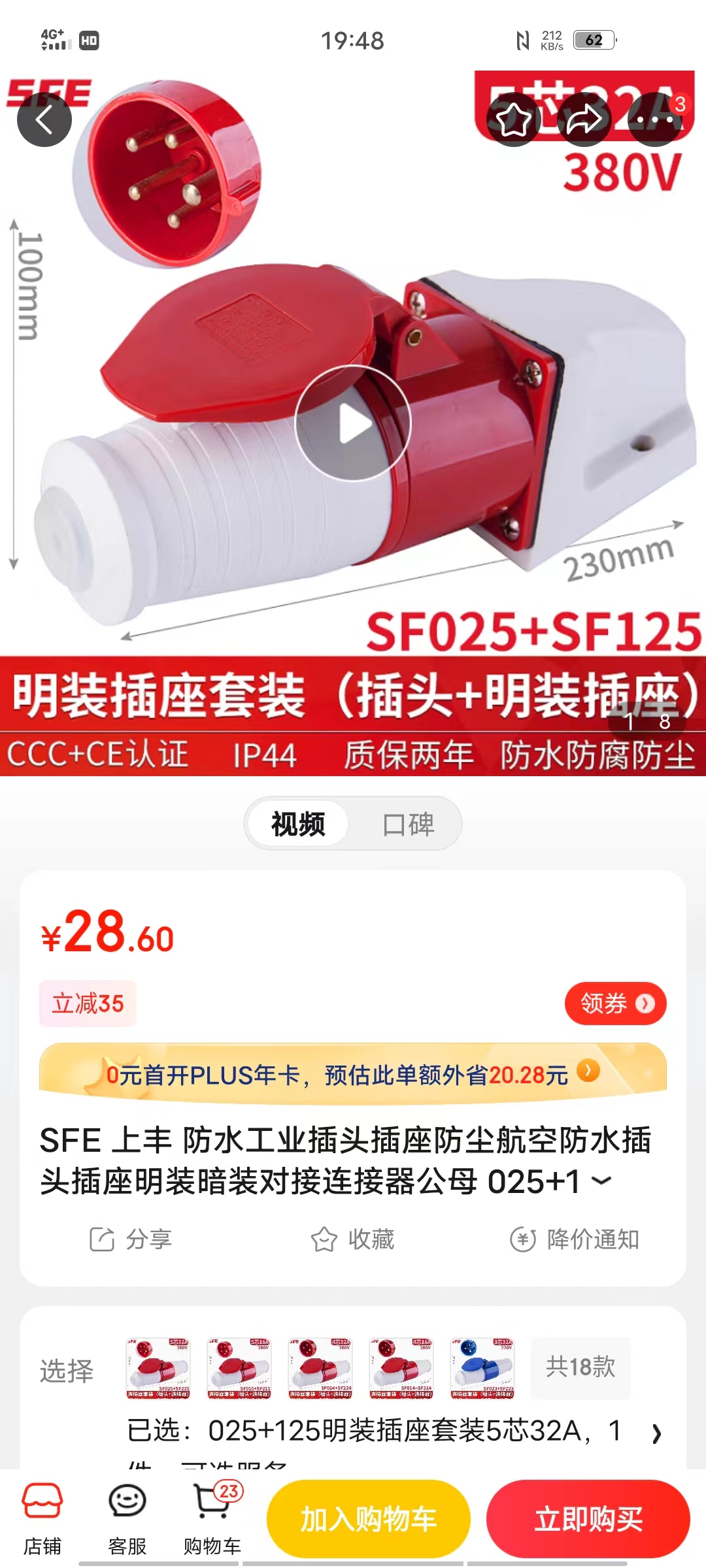706x1568 pixels.
Task: Open the three-dot more menu
Action: tap(654, 120)
